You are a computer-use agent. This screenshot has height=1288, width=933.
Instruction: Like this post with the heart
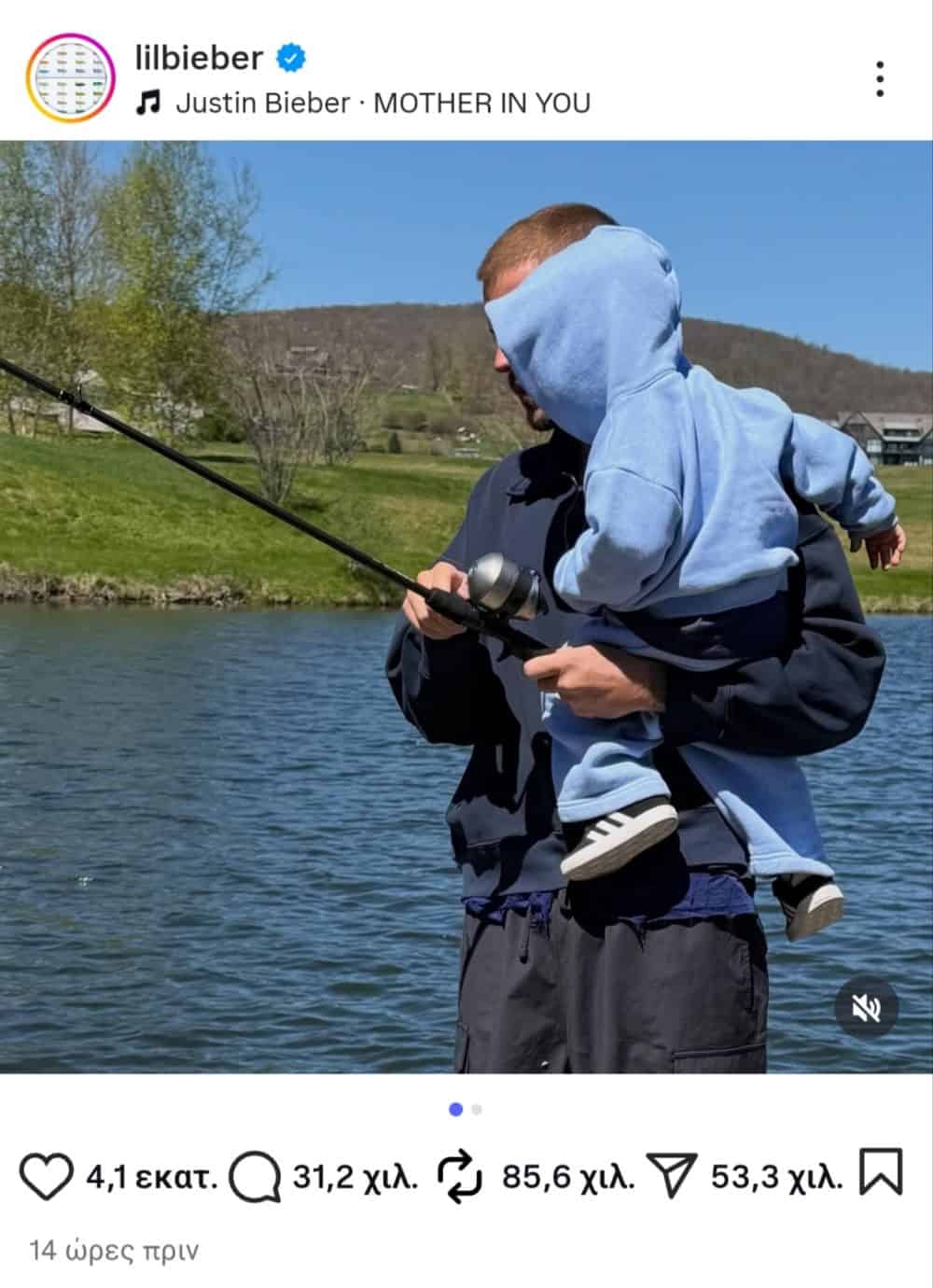[47, 1176]
